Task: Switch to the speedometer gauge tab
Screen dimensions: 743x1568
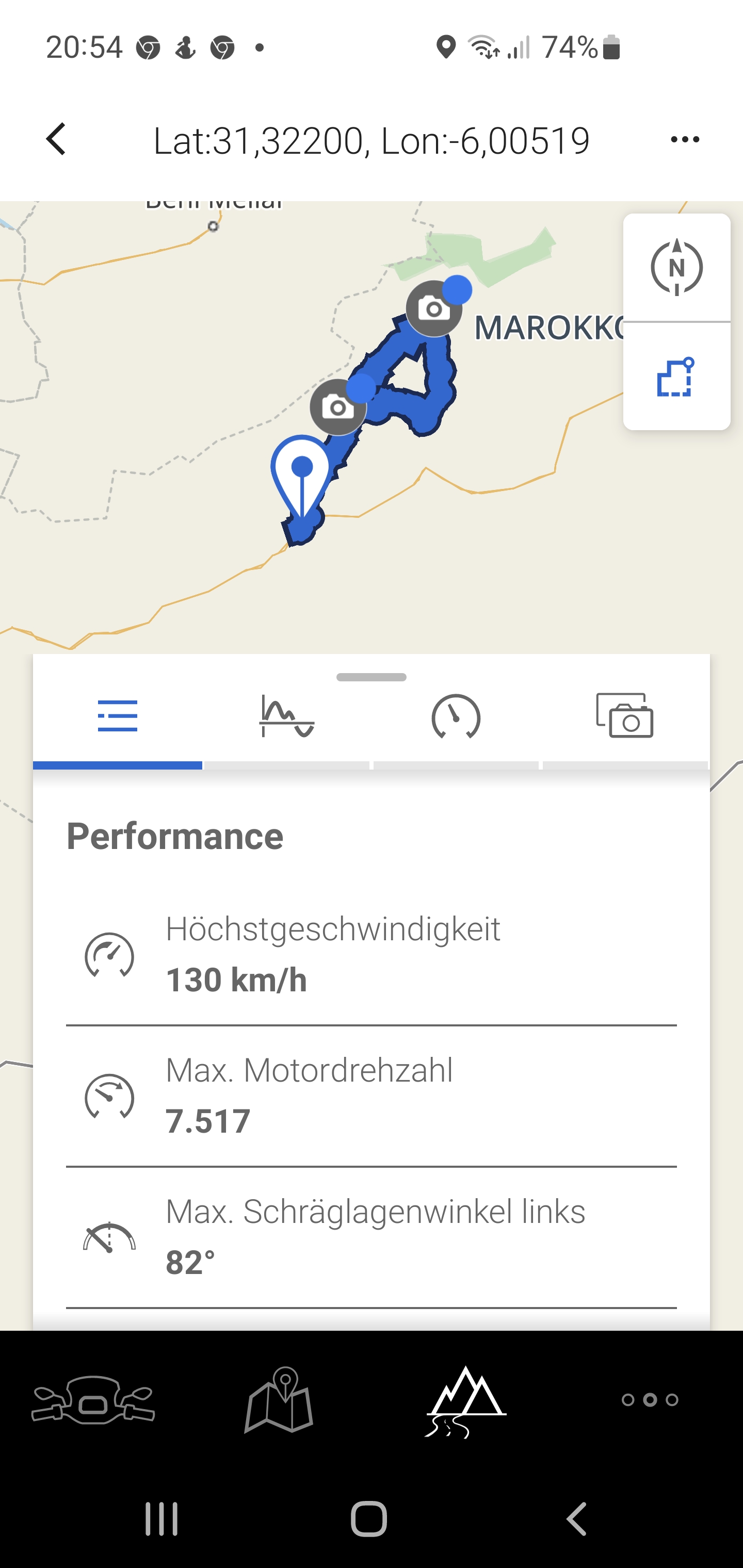Action: click(x=456, y=716)
